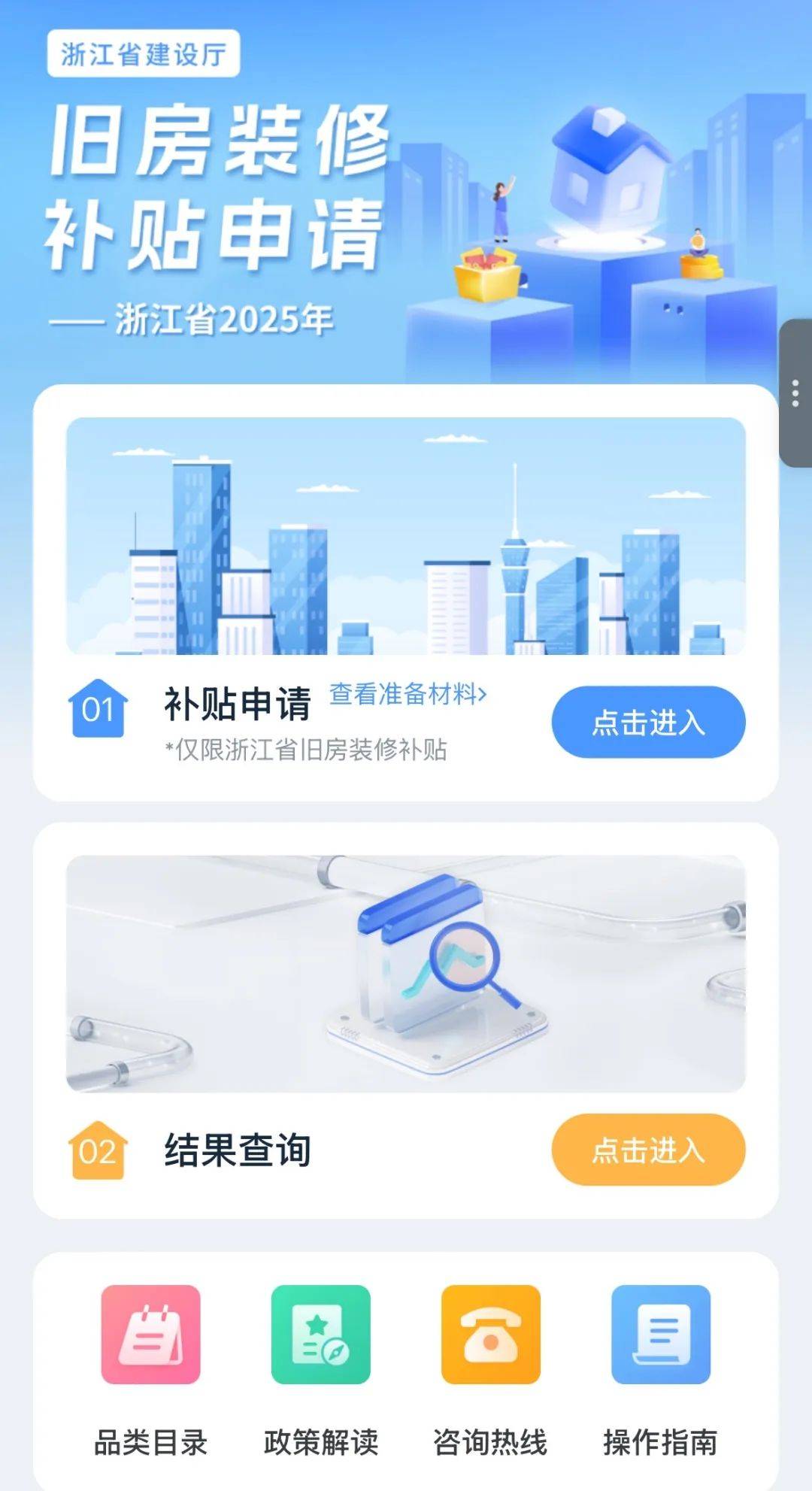Enter the 结果查询 result query
This screenshot has height=1491, width=812.
coord(648,1150)
